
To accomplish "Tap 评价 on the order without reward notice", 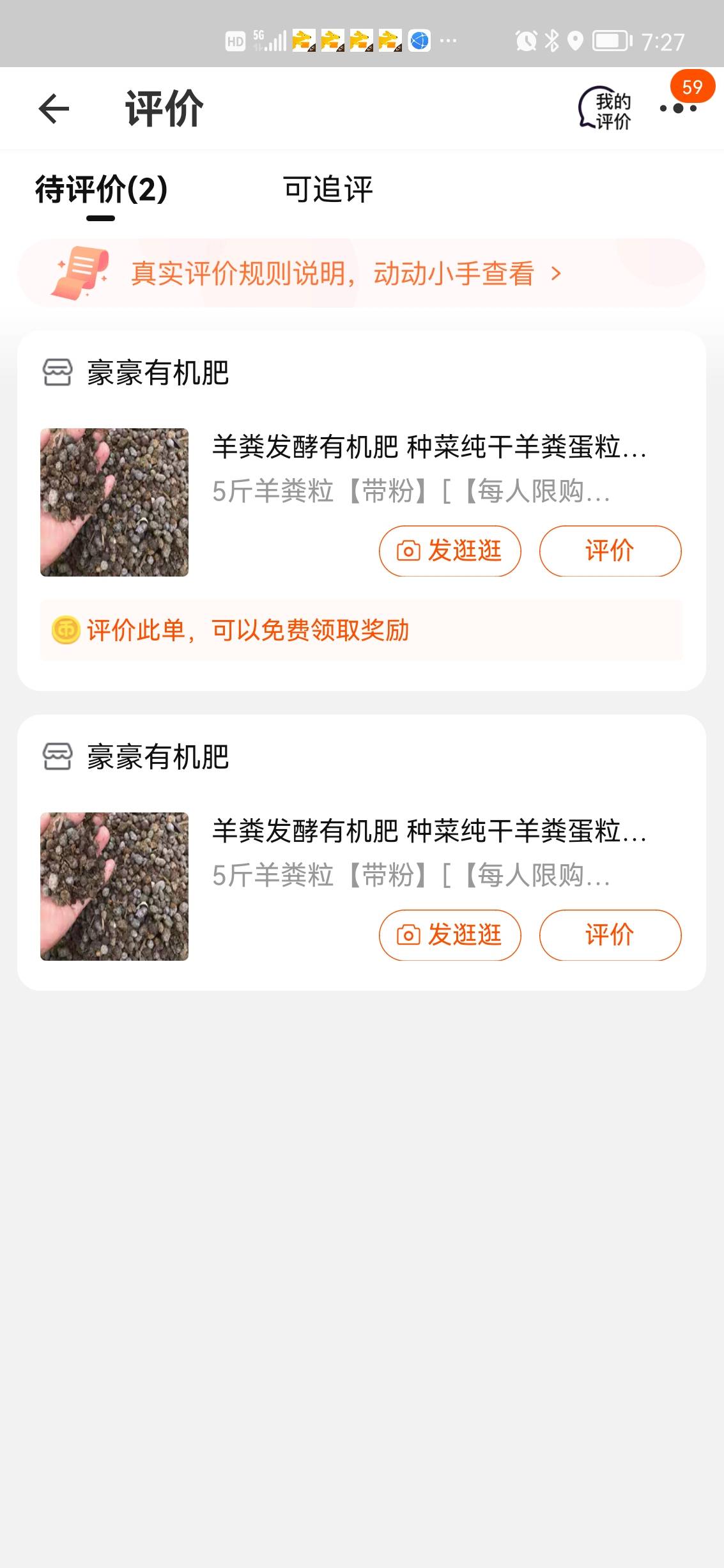I will tap(610, 935).
